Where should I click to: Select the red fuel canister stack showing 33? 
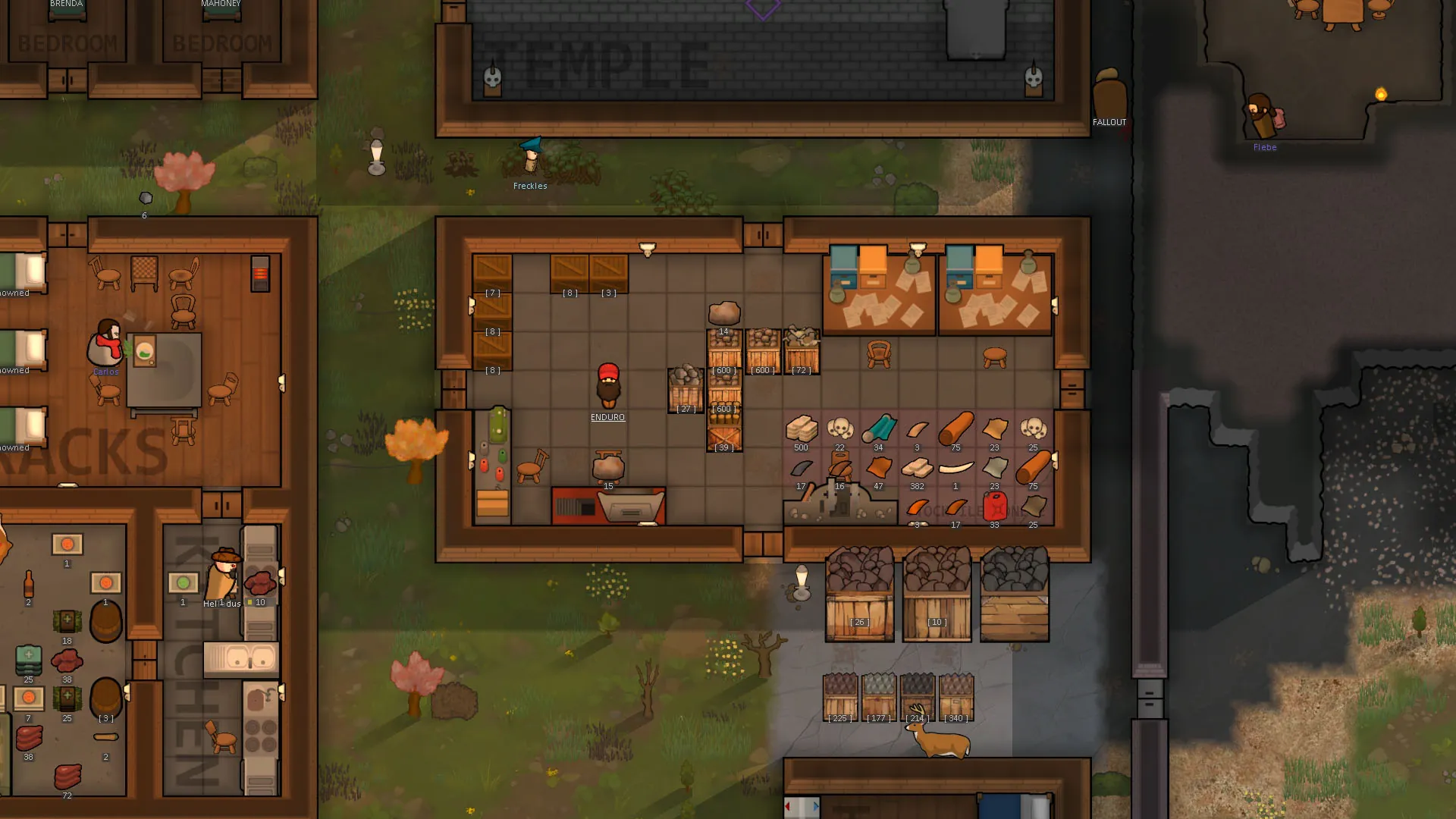[x=994, y=506]
